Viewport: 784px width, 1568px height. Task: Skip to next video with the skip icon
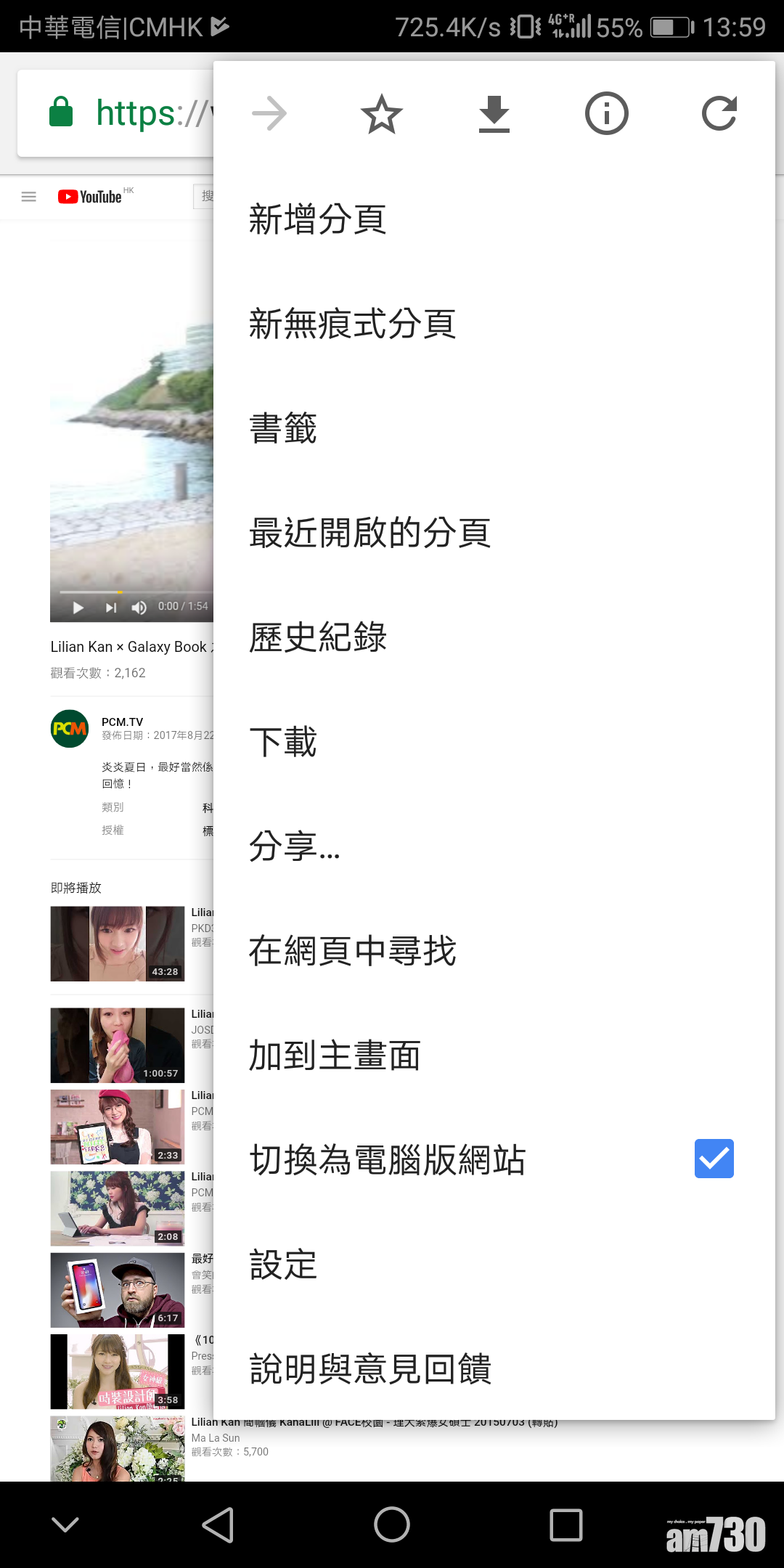(110, 608)
